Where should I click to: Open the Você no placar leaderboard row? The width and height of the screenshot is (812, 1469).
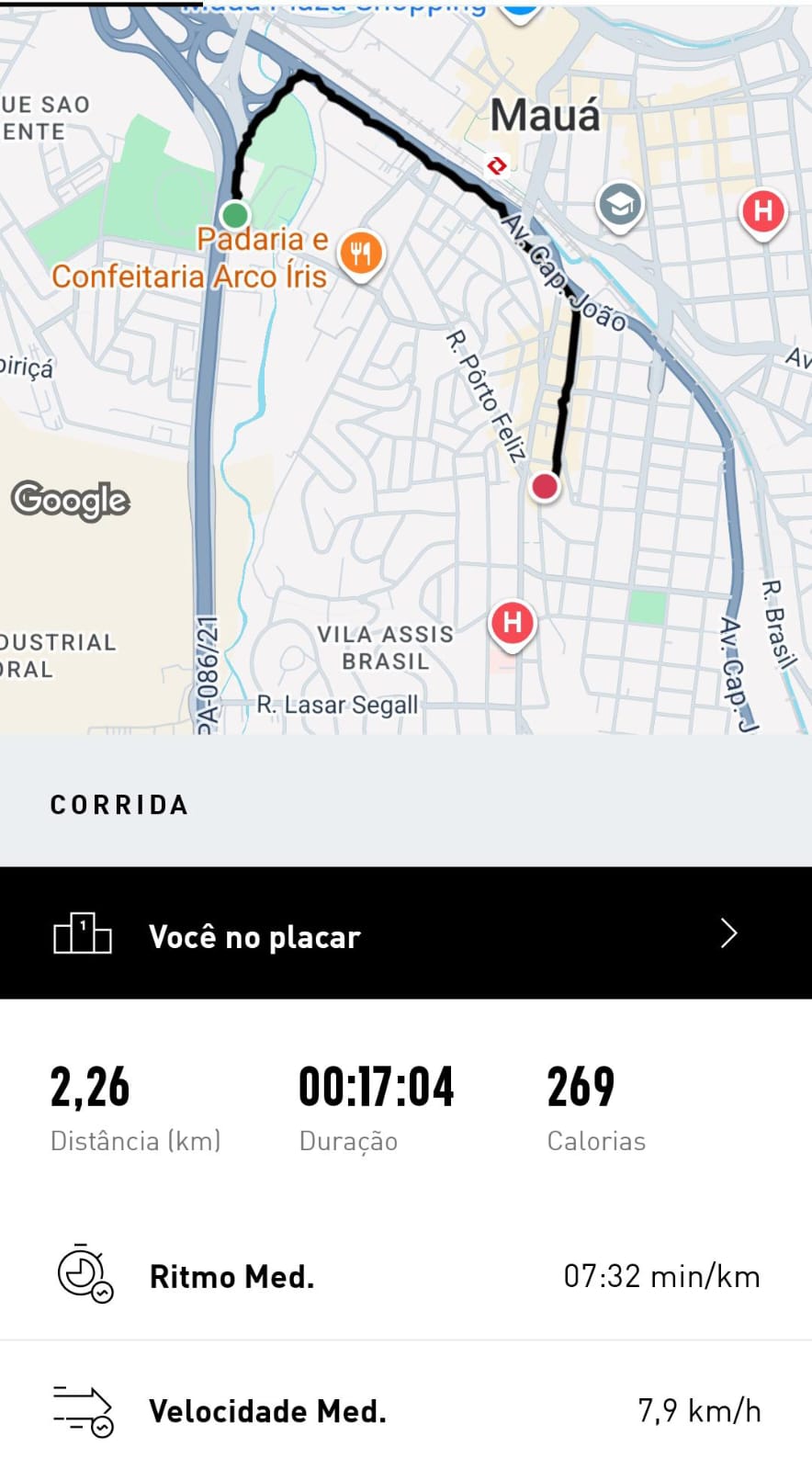404,933
